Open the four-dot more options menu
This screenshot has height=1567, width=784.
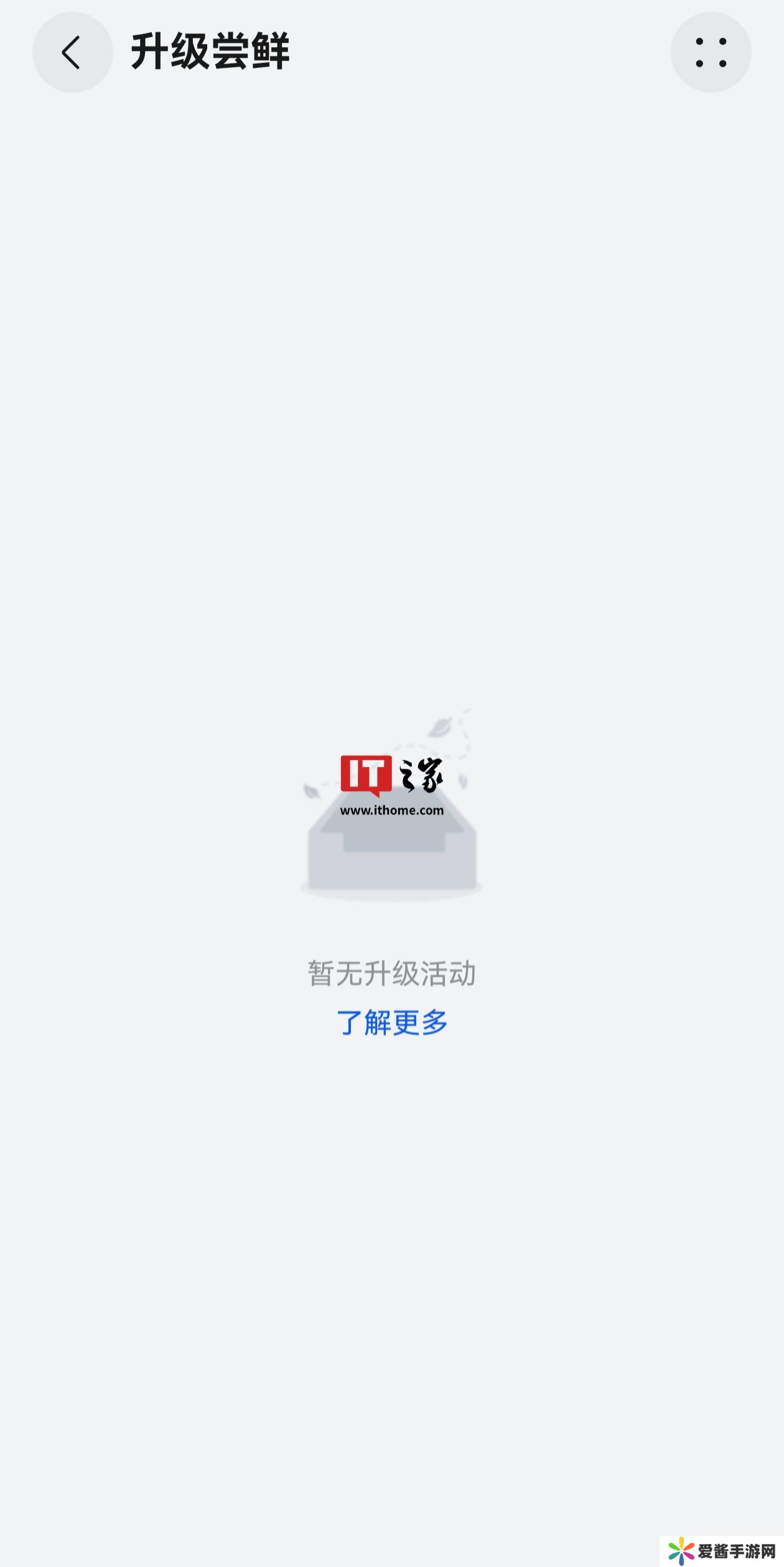pos(711,52)
